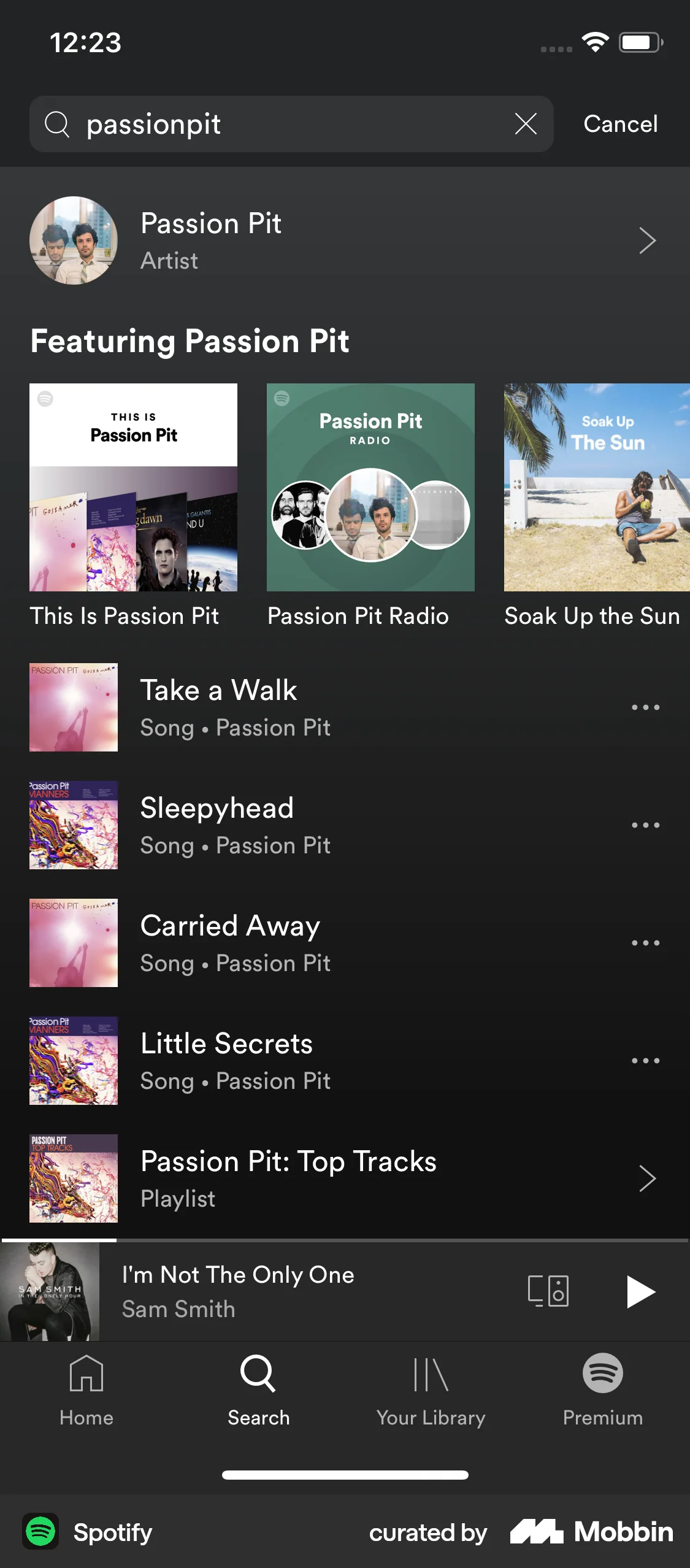Open options for Carried Away
The height and width of the screenshot is (1568, 690).
tap(646, 943)
